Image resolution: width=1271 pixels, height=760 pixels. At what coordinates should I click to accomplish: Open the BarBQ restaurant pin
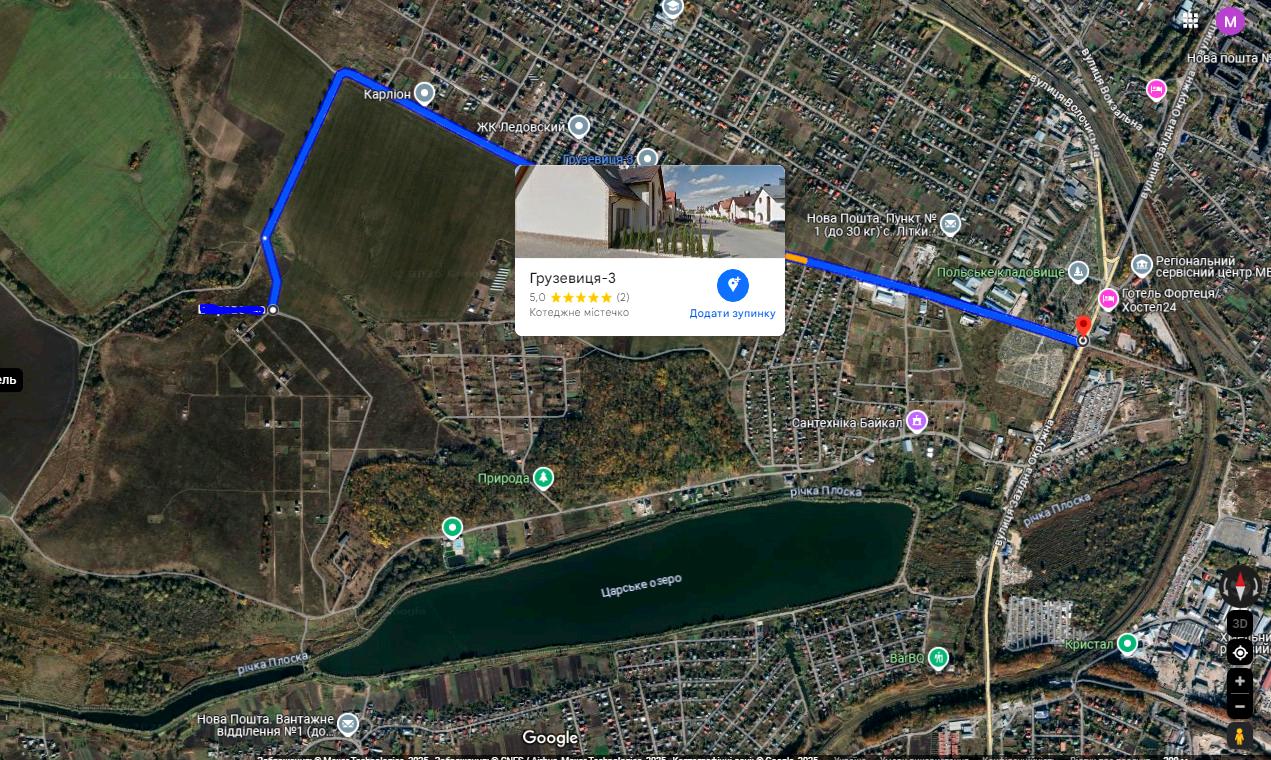click(x=938, y=657)
